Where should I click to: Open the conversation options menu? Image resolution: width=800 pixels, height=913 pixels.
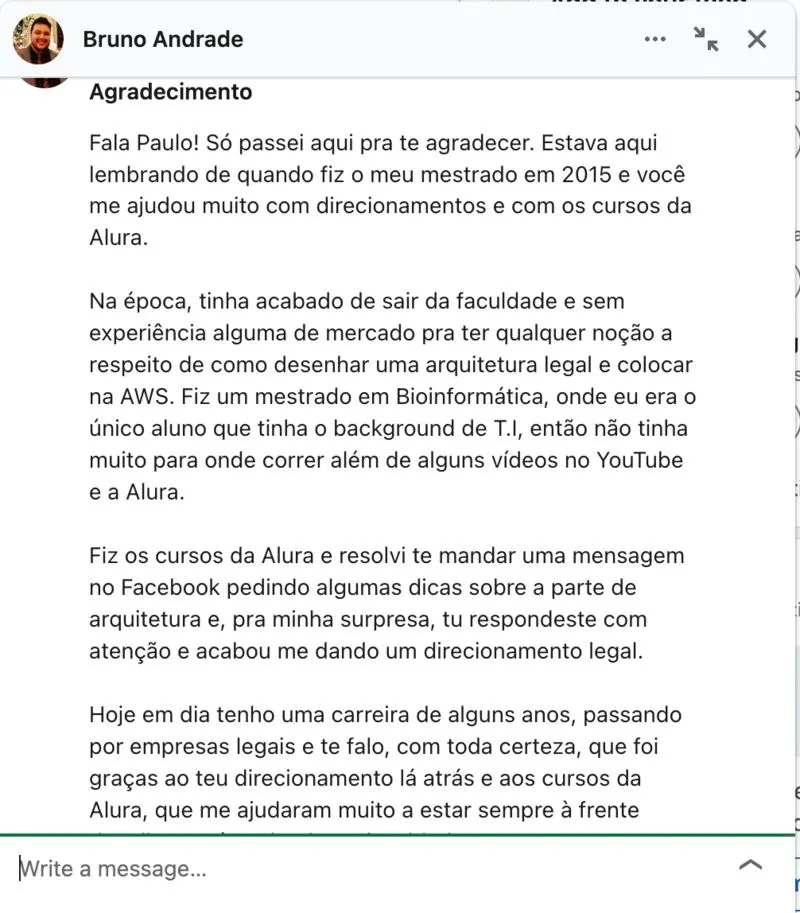[655, 40]
